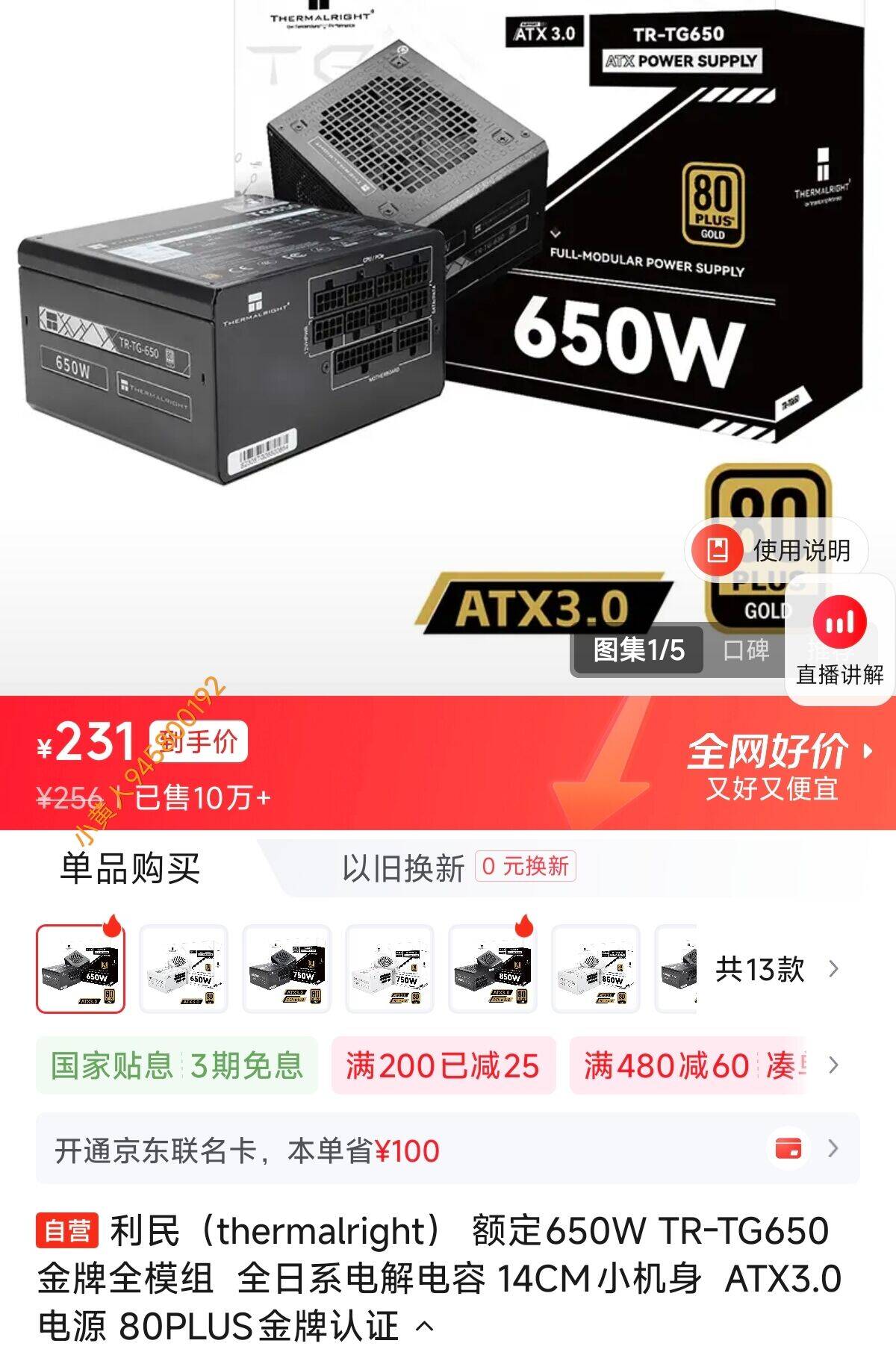Open the 满480减60 coupon chip

pos(687,1065)
